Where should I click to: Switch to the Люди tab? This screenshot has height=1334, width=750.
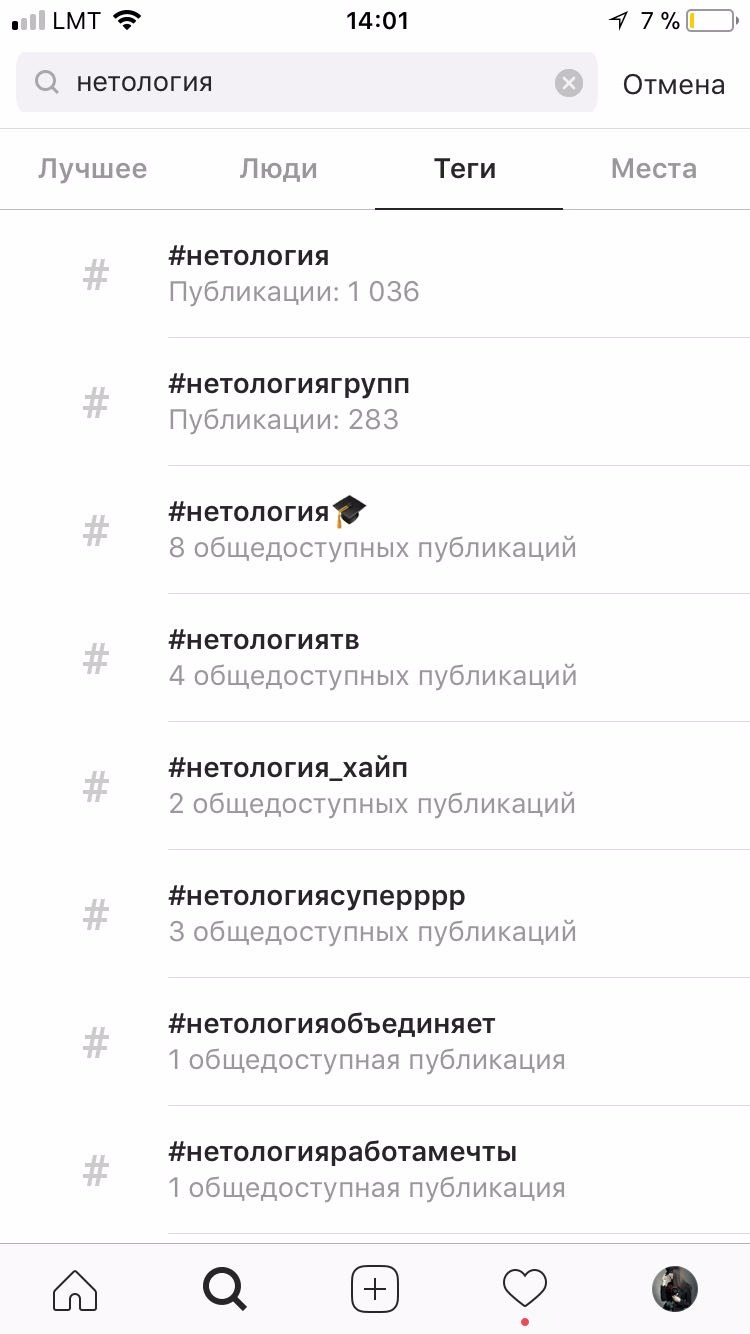[279, 169]
